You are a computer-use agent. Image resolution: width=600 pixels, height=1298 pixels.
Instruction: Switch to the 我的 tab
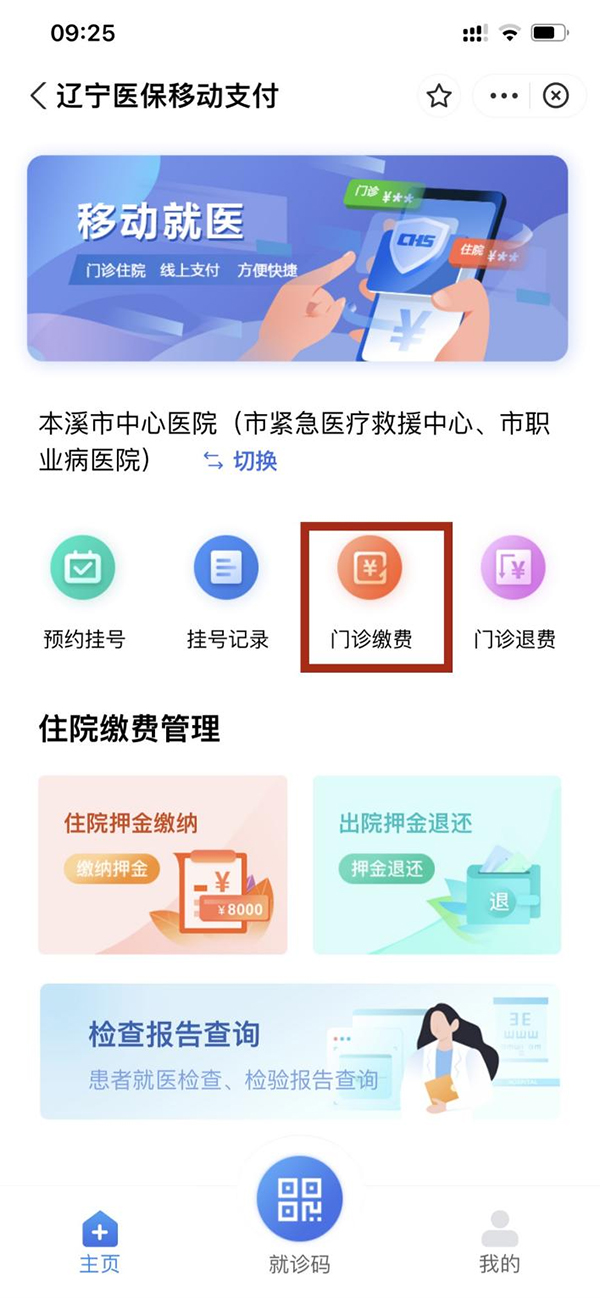[x=500, y=1242]
